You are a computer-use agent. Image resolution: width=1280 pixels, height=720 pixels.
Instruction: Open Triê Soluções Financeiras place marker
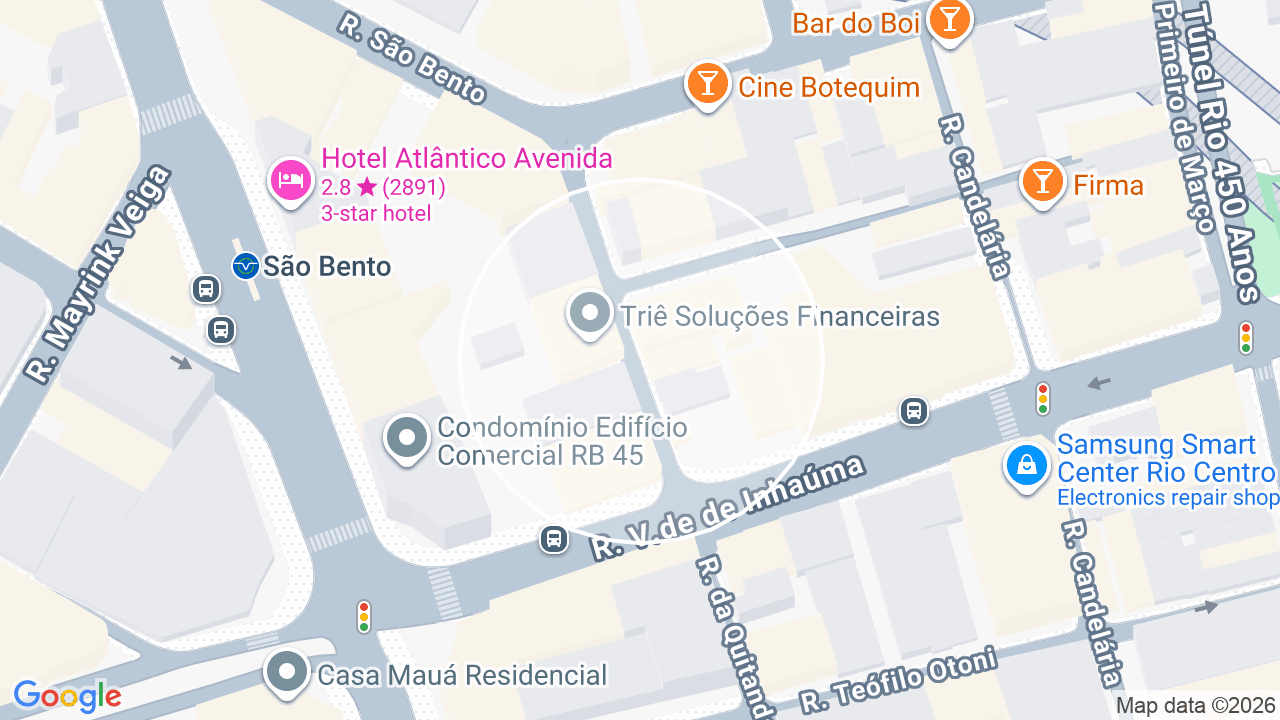(x=590, y=314)
